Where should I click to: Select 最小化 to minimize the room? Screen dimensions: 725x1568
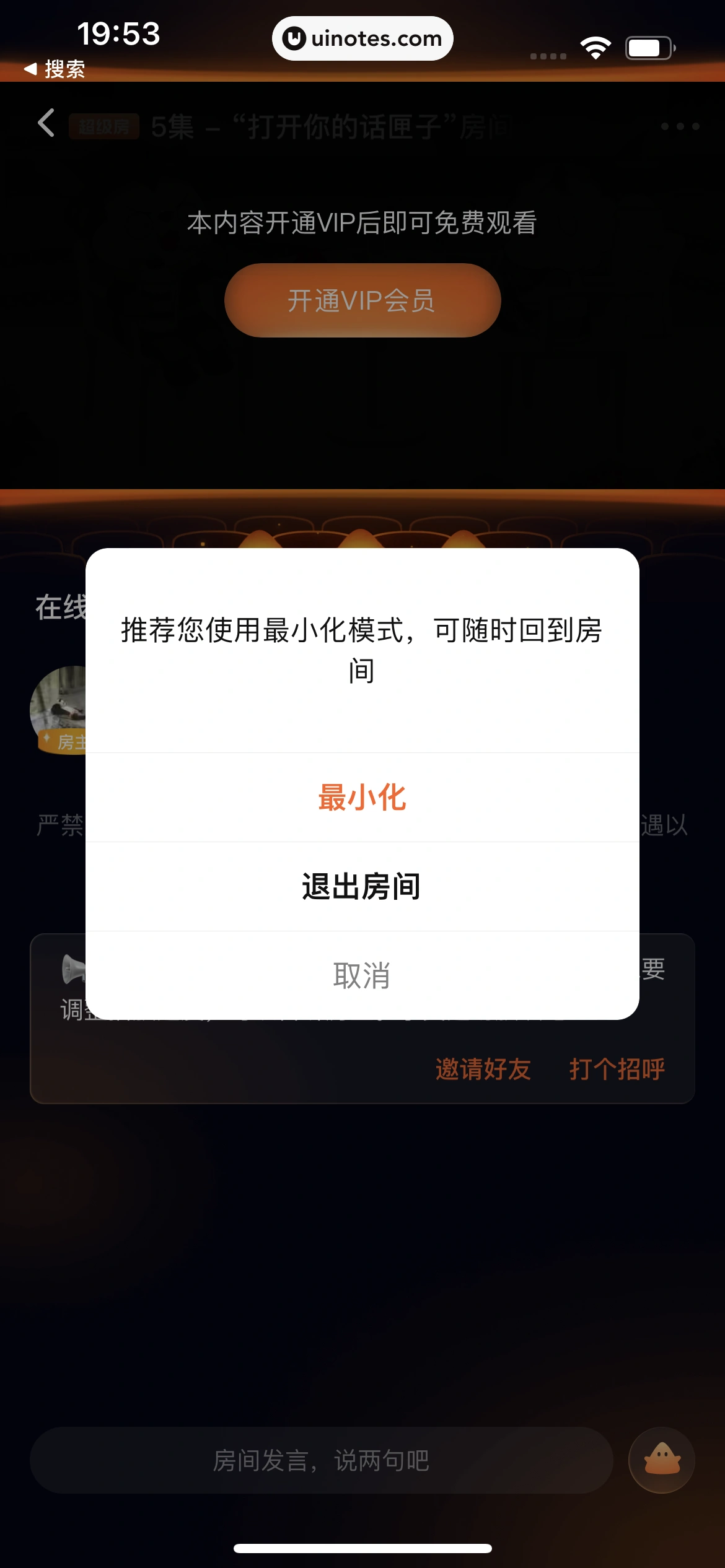click(362, 799)
